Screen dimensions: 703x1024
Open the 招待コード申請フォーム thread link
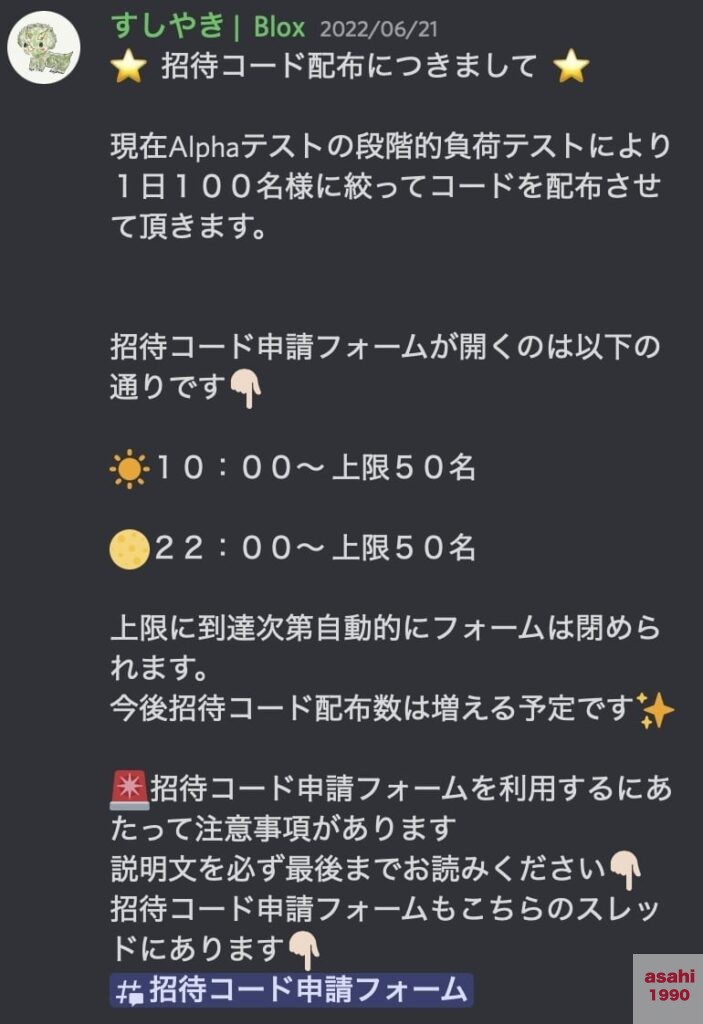pyautogui.click(x=291, y=991)
